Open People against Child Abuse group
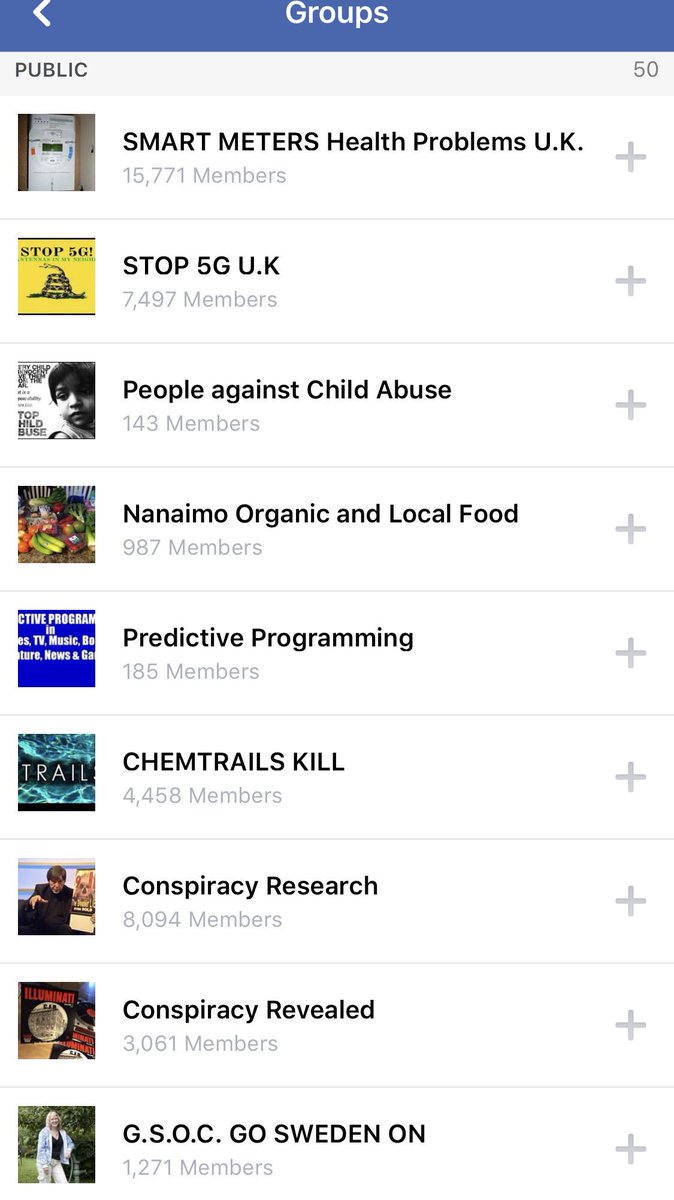Screen dimensions: 674x1200 287,391
